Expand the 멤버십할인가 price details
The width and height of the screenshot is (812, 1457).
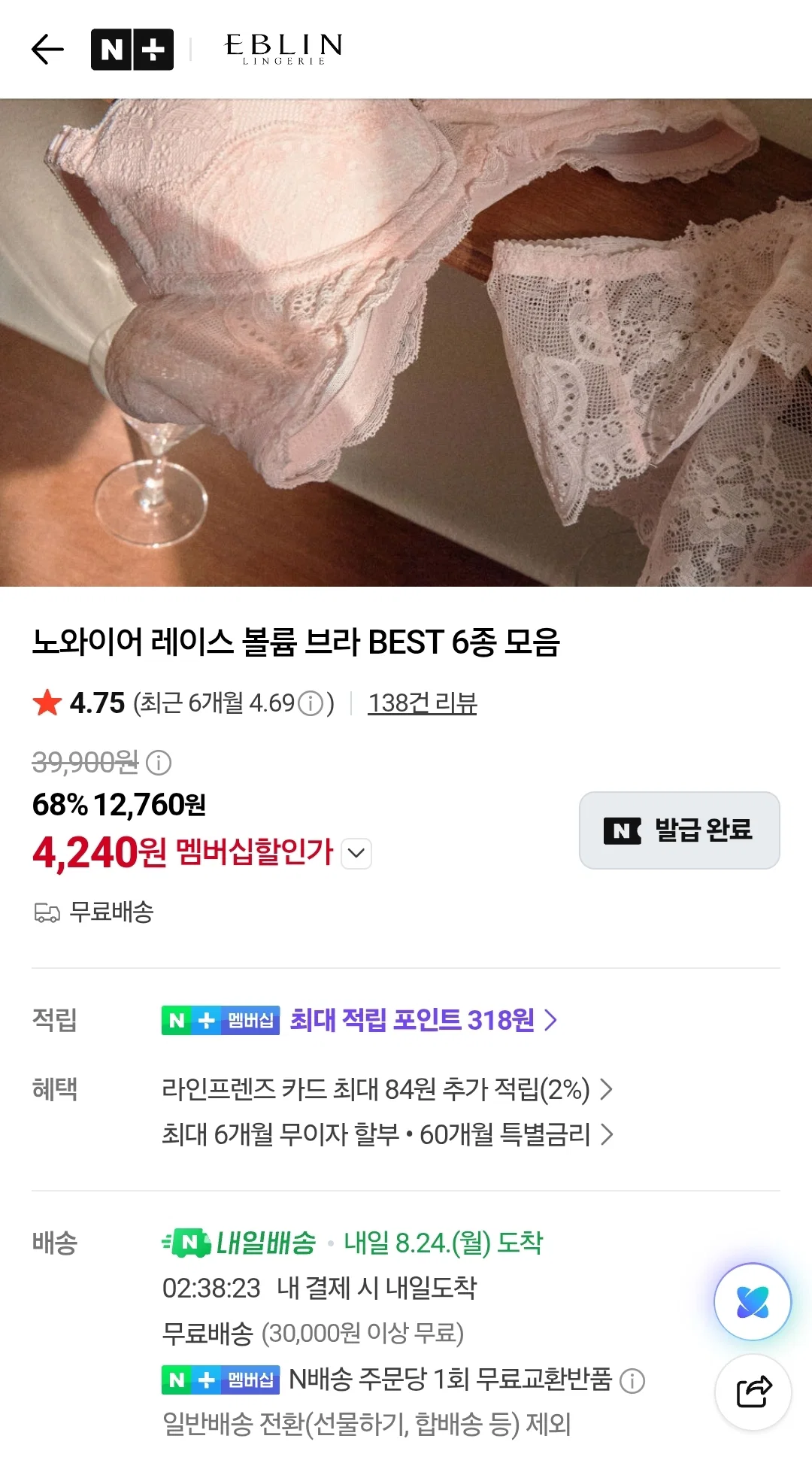(356, 854)
